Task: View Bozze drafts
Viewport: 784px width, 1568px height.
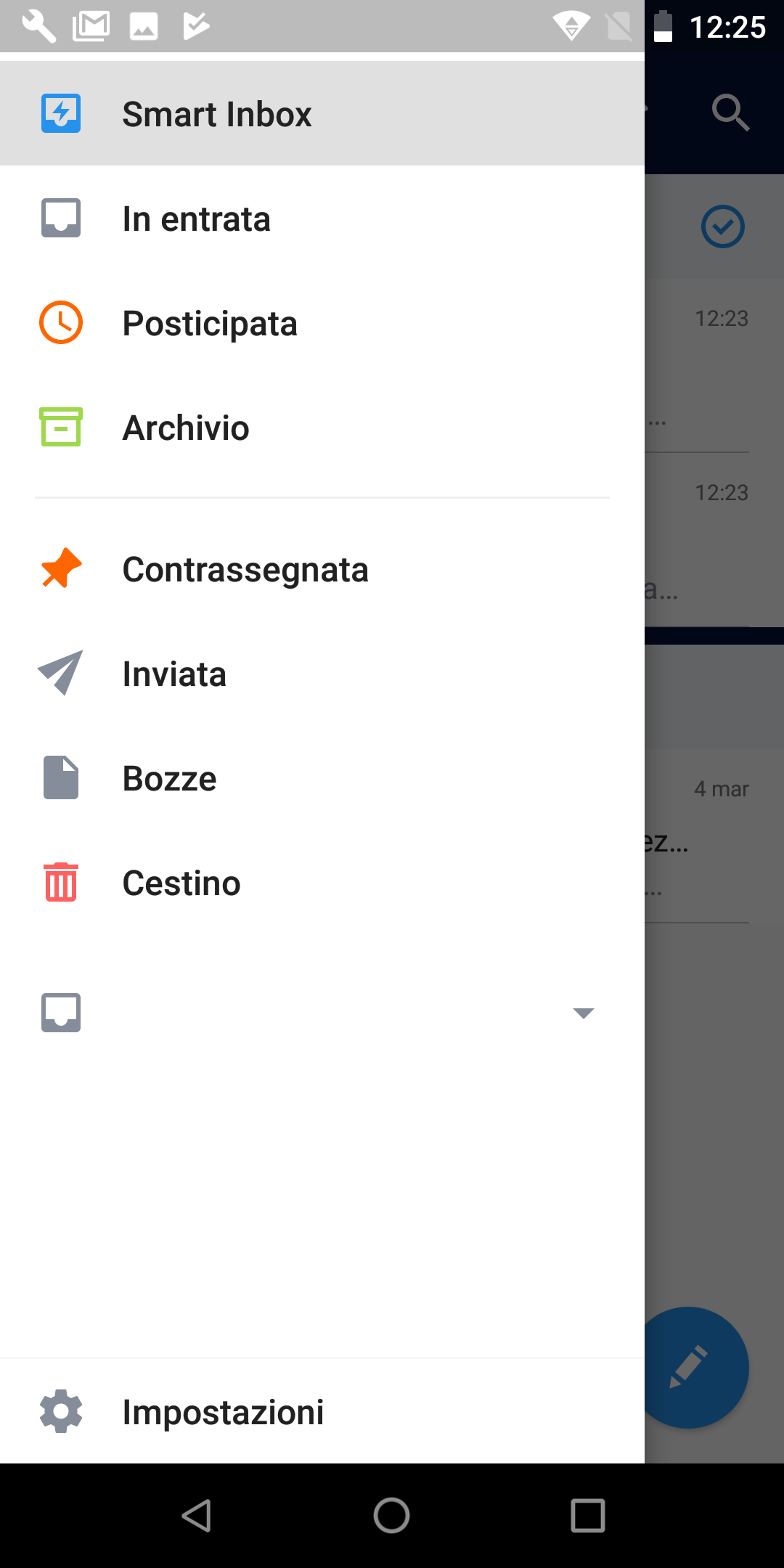Action: 322,778
